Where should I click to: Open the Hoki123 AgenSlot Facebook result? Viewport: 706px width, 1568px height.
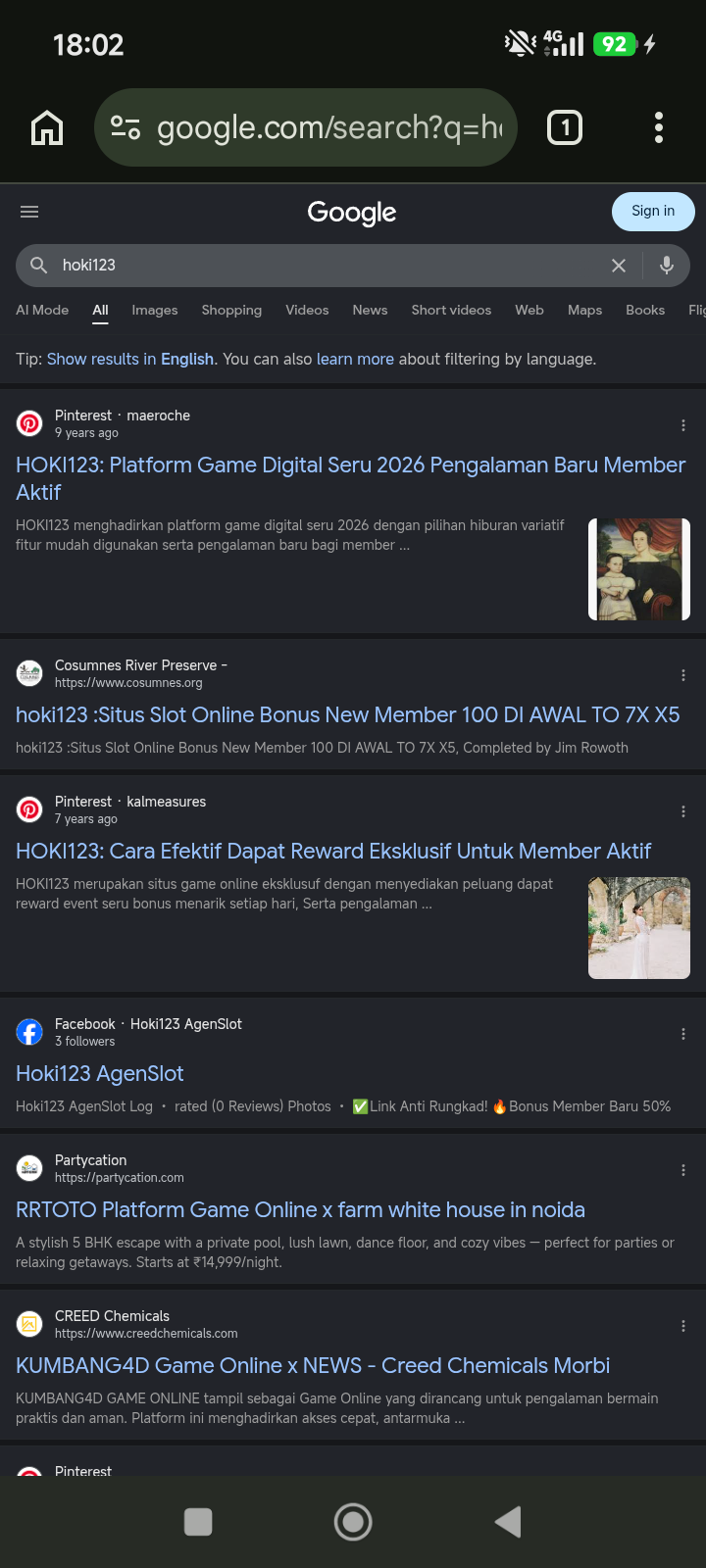pos(100,1073)
